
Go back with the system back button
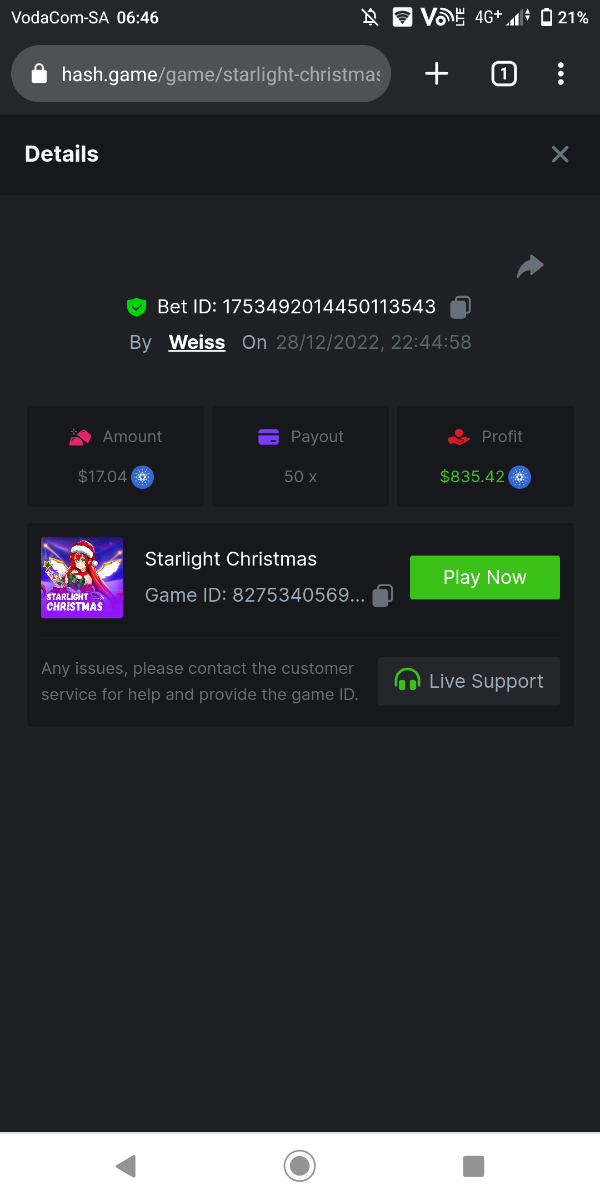[125, 1165]
